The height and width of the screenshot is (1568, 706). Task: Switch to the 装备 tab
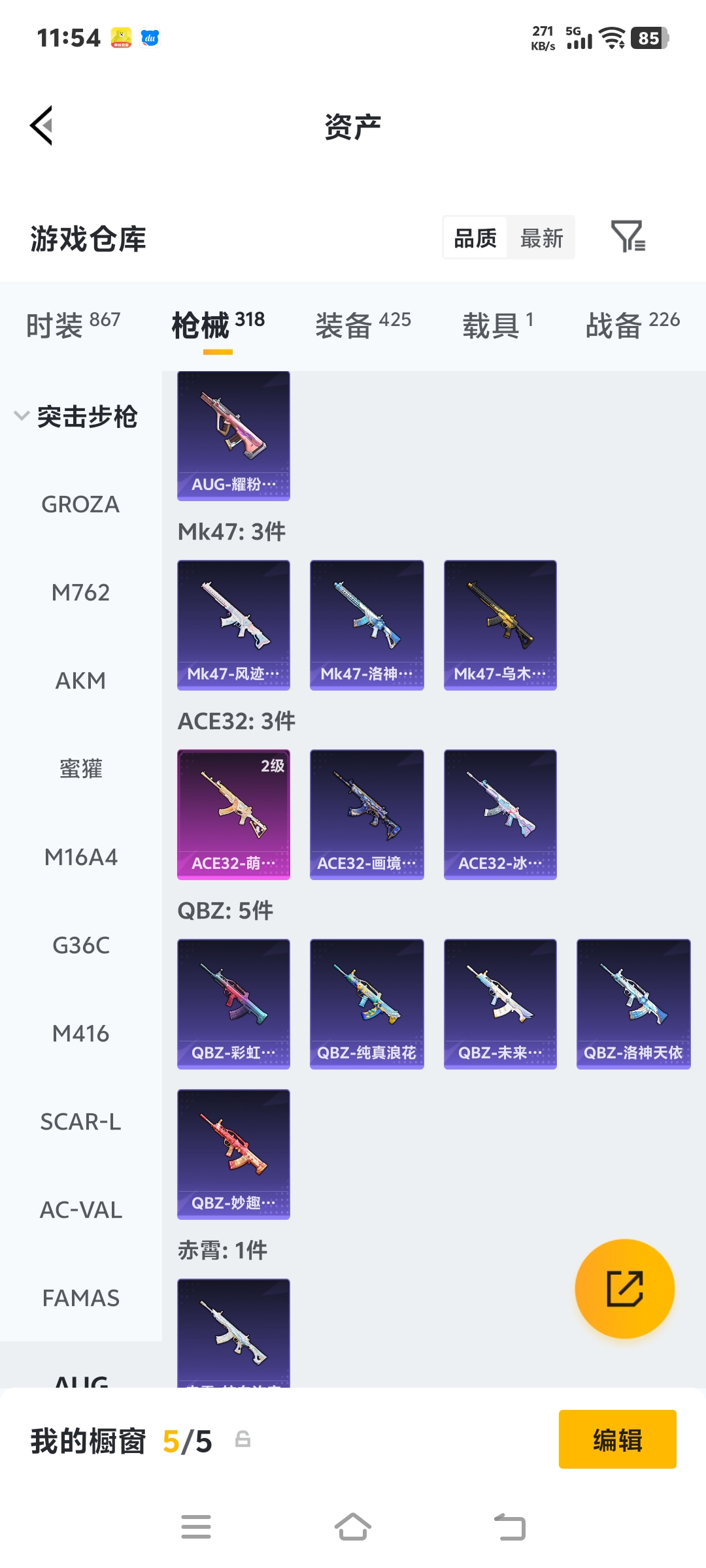coord(363,324)
